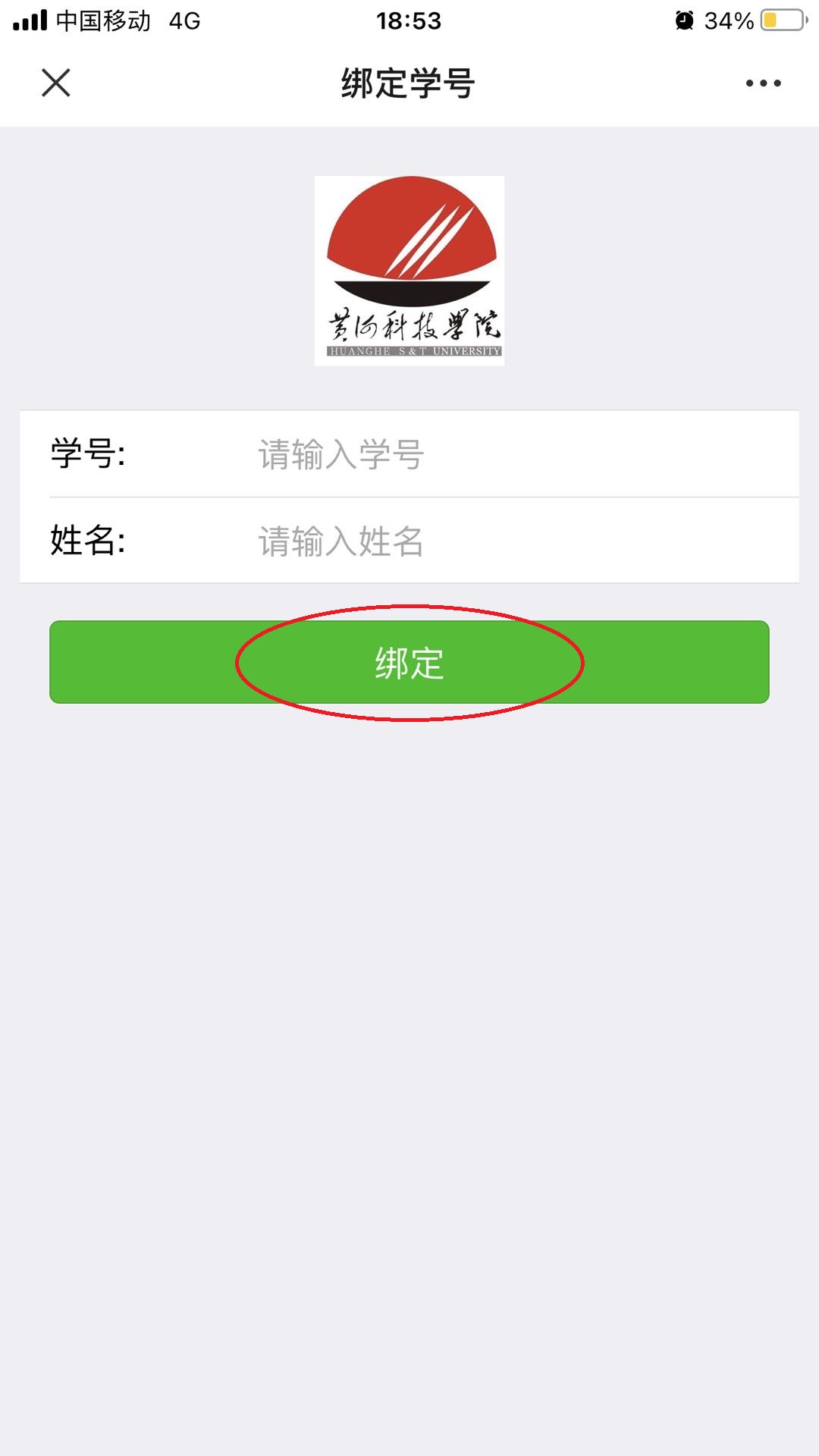Click the HUANGHE S&T UNIVERSITY text banner
The image size is (819, 1456).
click(x=412, y=351)
